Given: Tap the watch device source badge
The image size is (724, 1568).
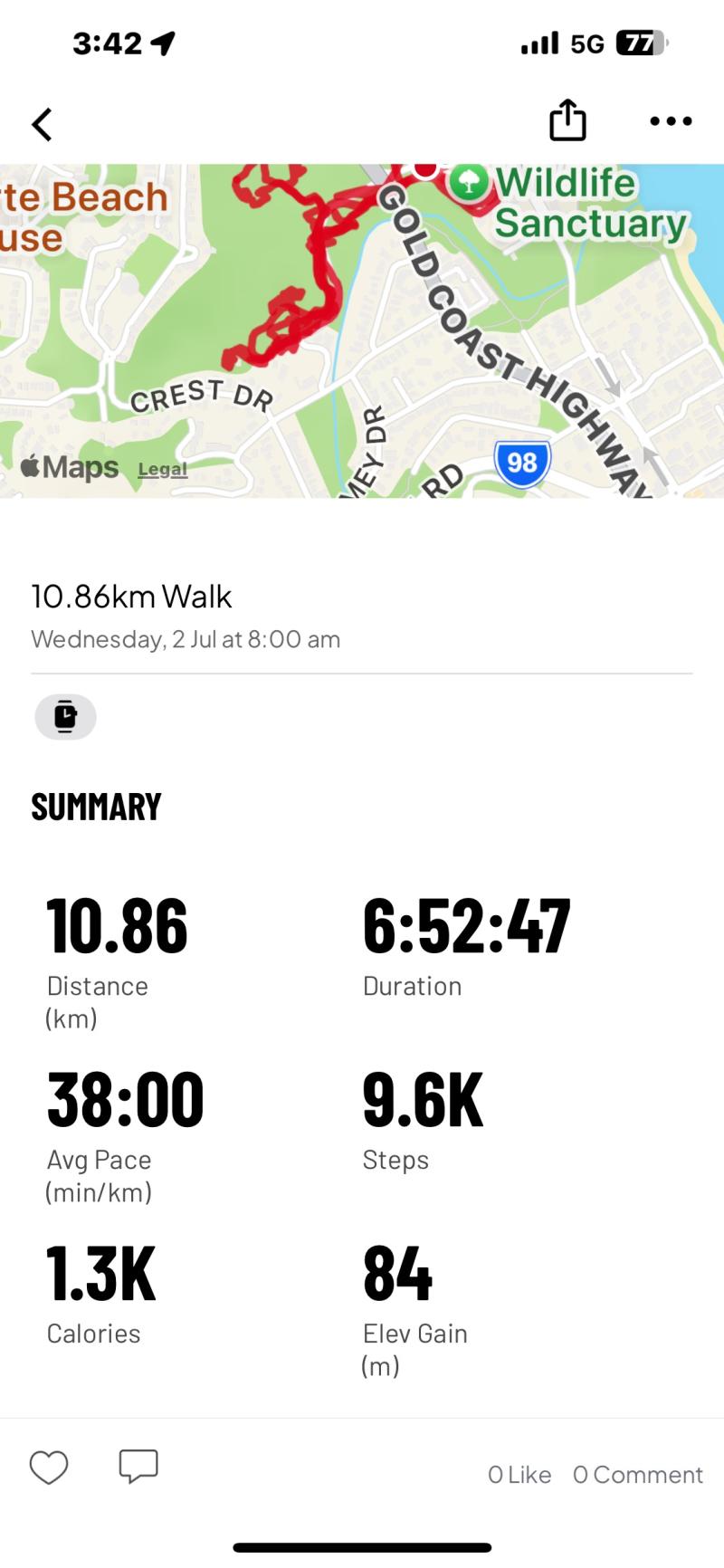Looking at the screenshot, I should tap(65, 717).
